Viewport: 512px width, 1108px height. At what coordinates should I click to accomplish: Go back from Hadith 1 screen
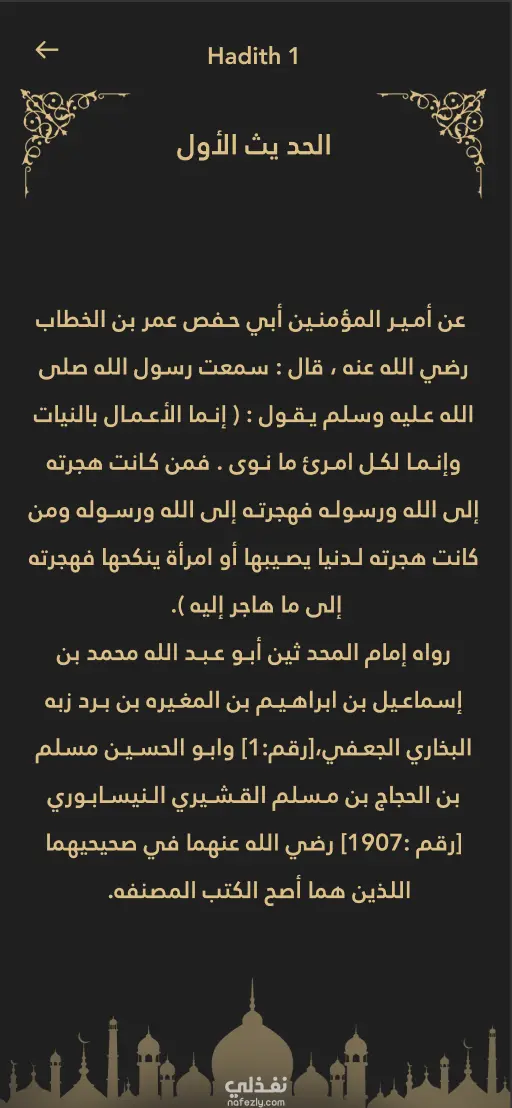[x=47, y=49]
